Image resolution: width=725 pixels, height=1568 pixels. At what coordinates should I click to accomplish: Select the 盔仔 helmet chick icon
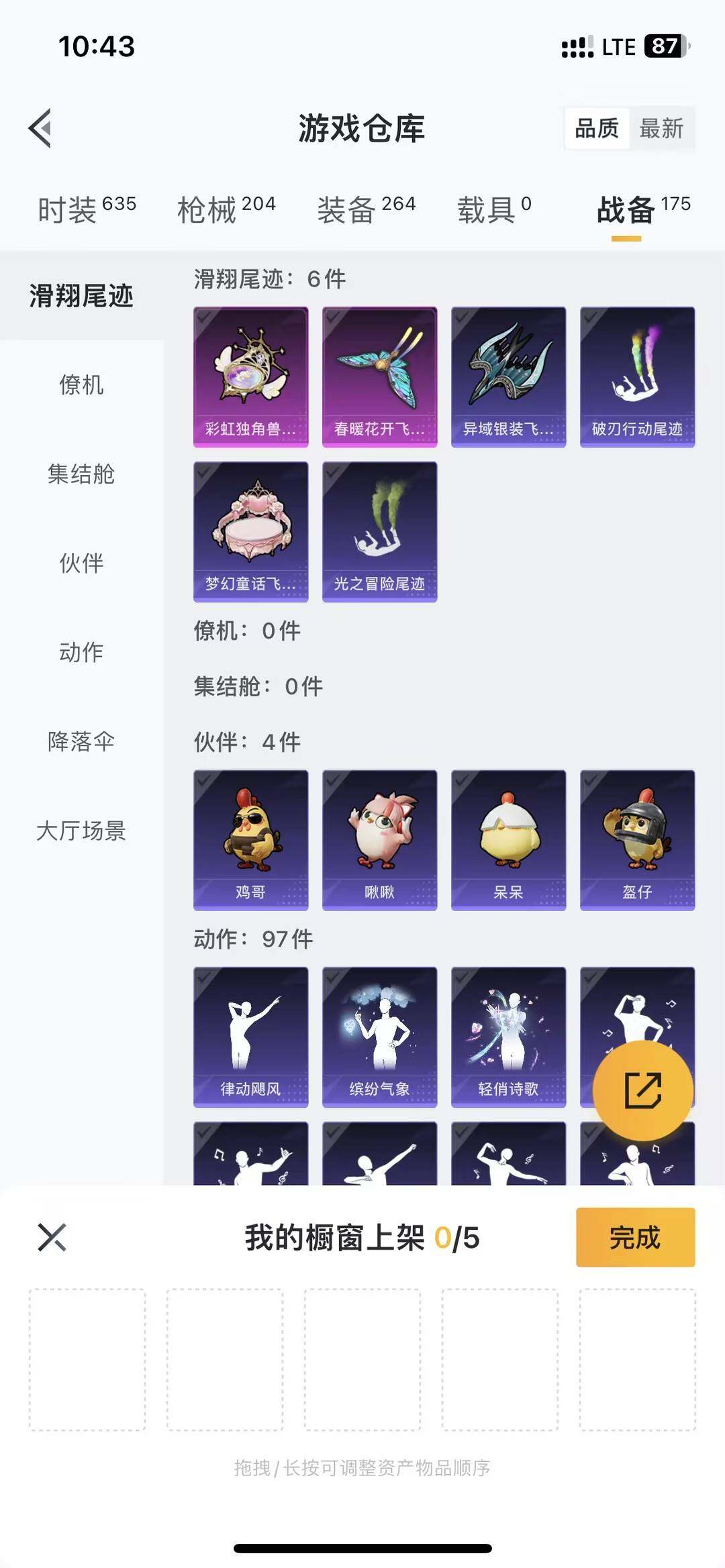(x=636, y=837)
